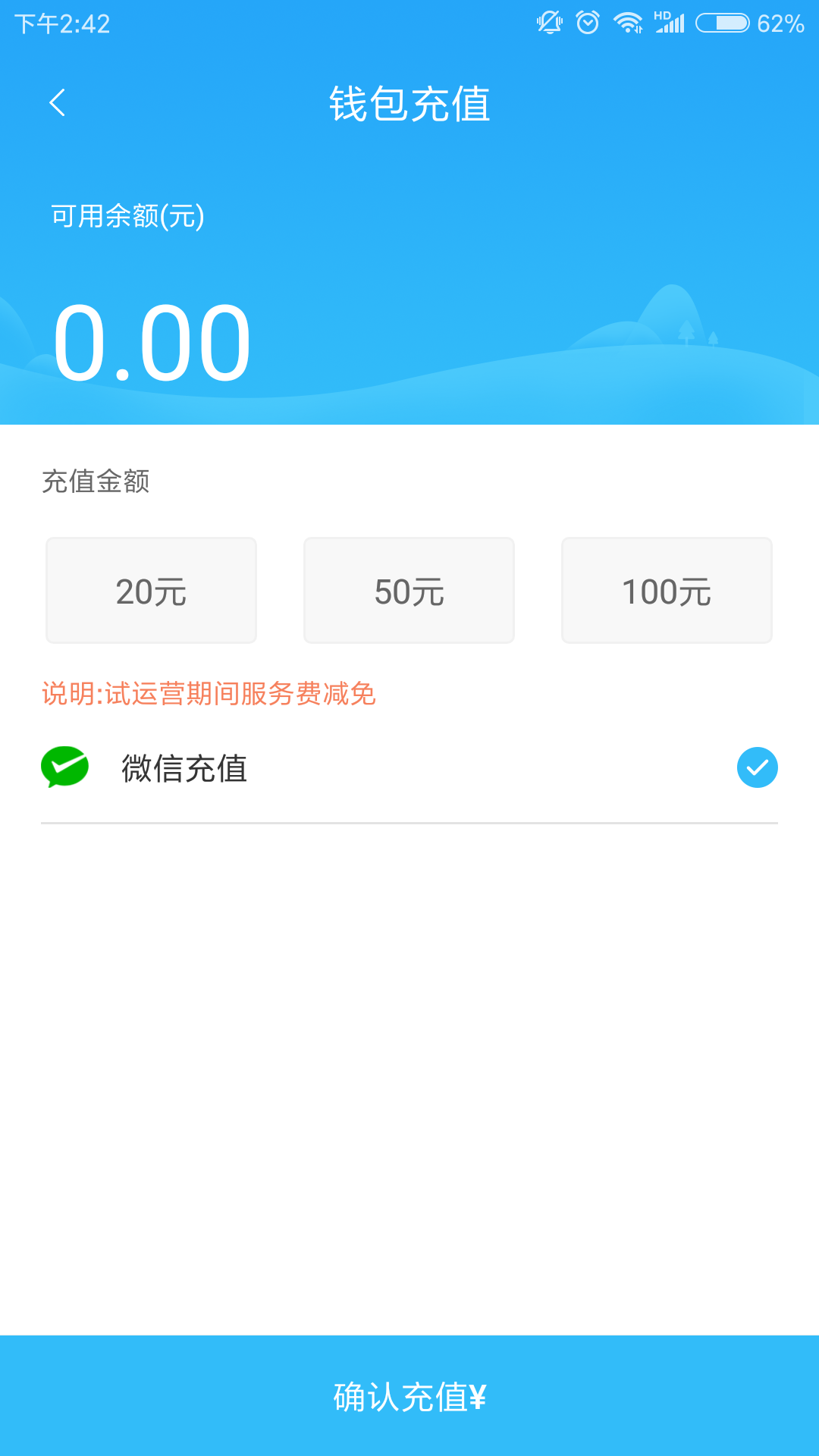819x1456 pixels.
Task: Select the 50元 recharge option
Action: point(409,590)
